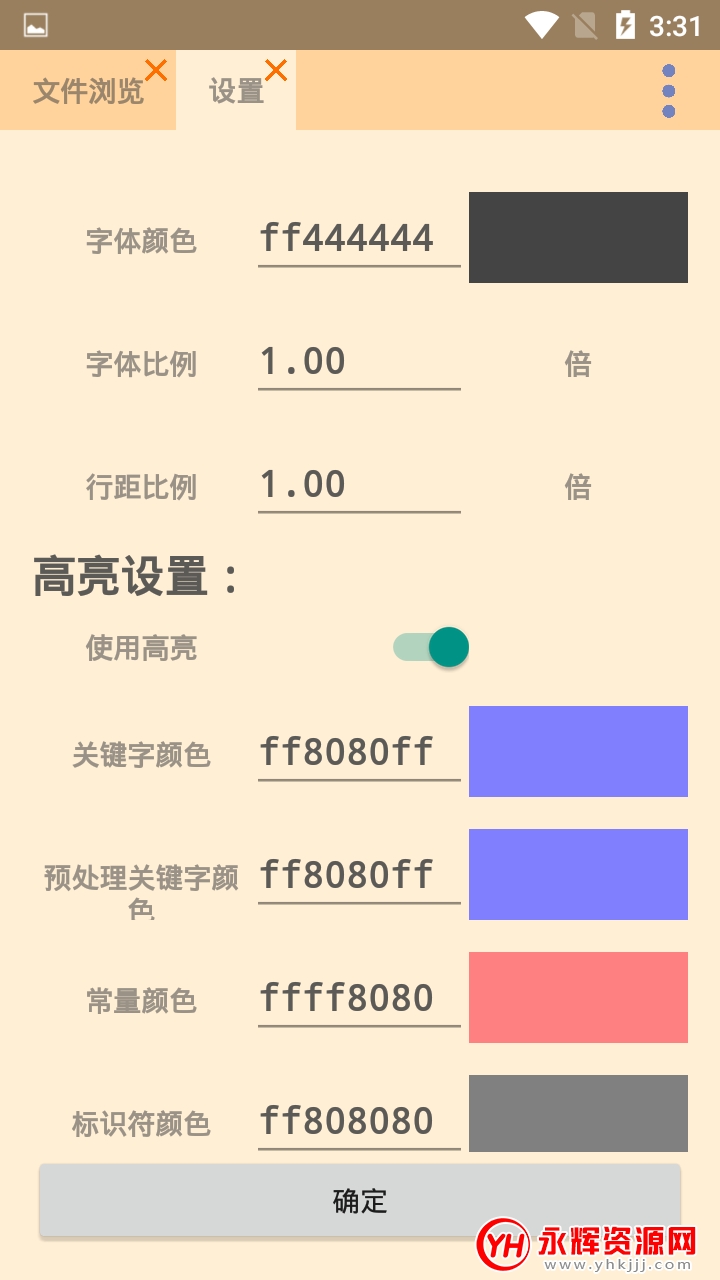Viewport: 720px width, 1280px height.
Task: Close the 设置 tab
Action: coord(276,69)
